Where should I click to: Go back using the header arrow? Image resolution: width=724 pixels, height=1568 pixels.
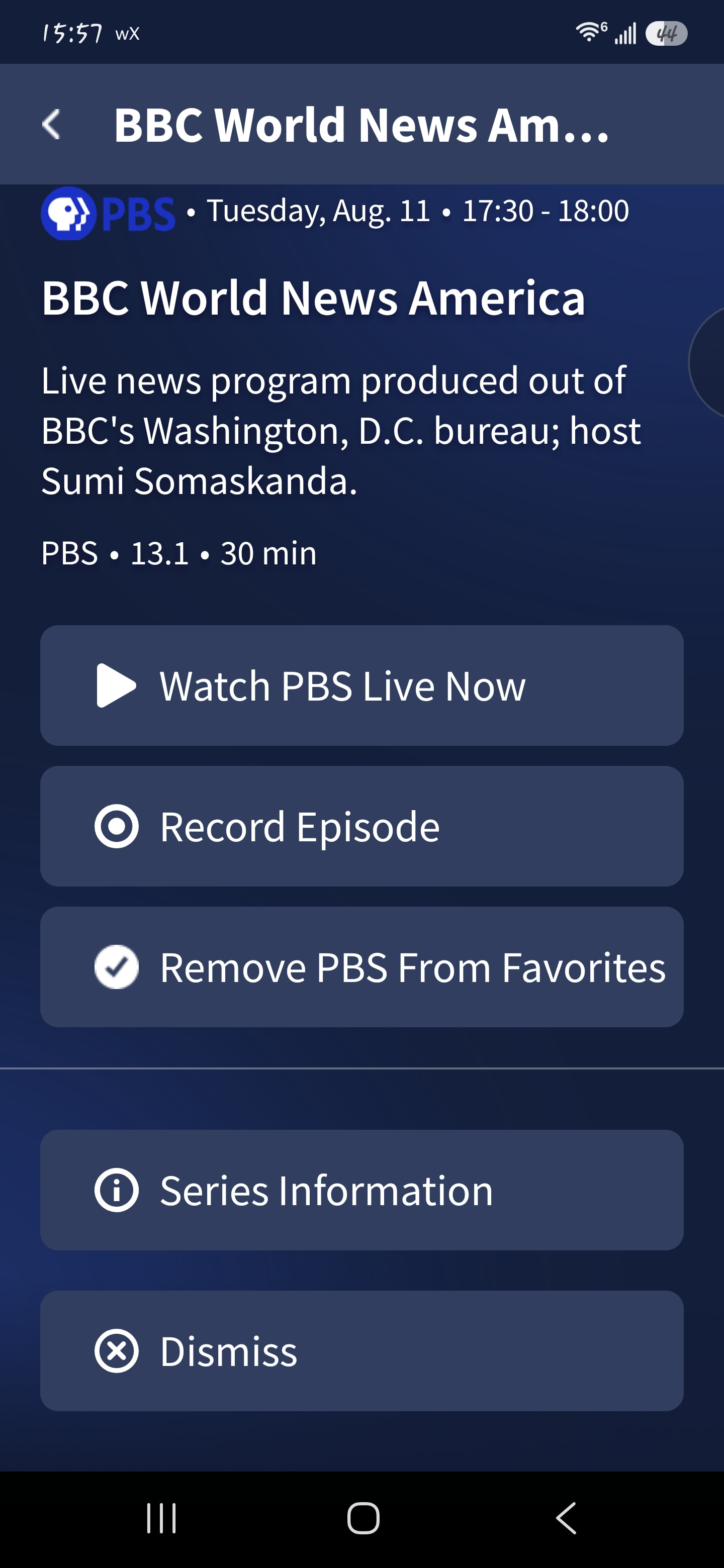click(x=52, y=125)
